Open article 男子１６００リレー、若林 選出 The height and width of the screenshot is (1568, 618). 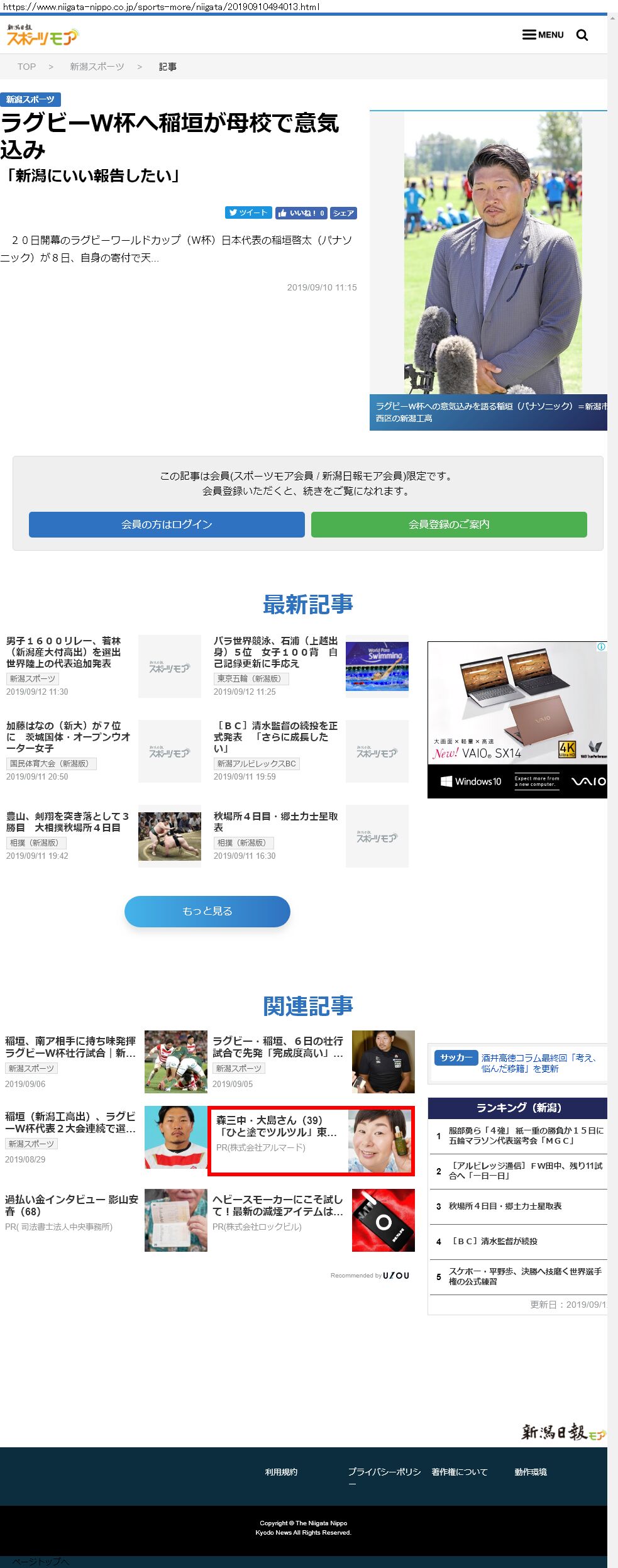point(63,652)
